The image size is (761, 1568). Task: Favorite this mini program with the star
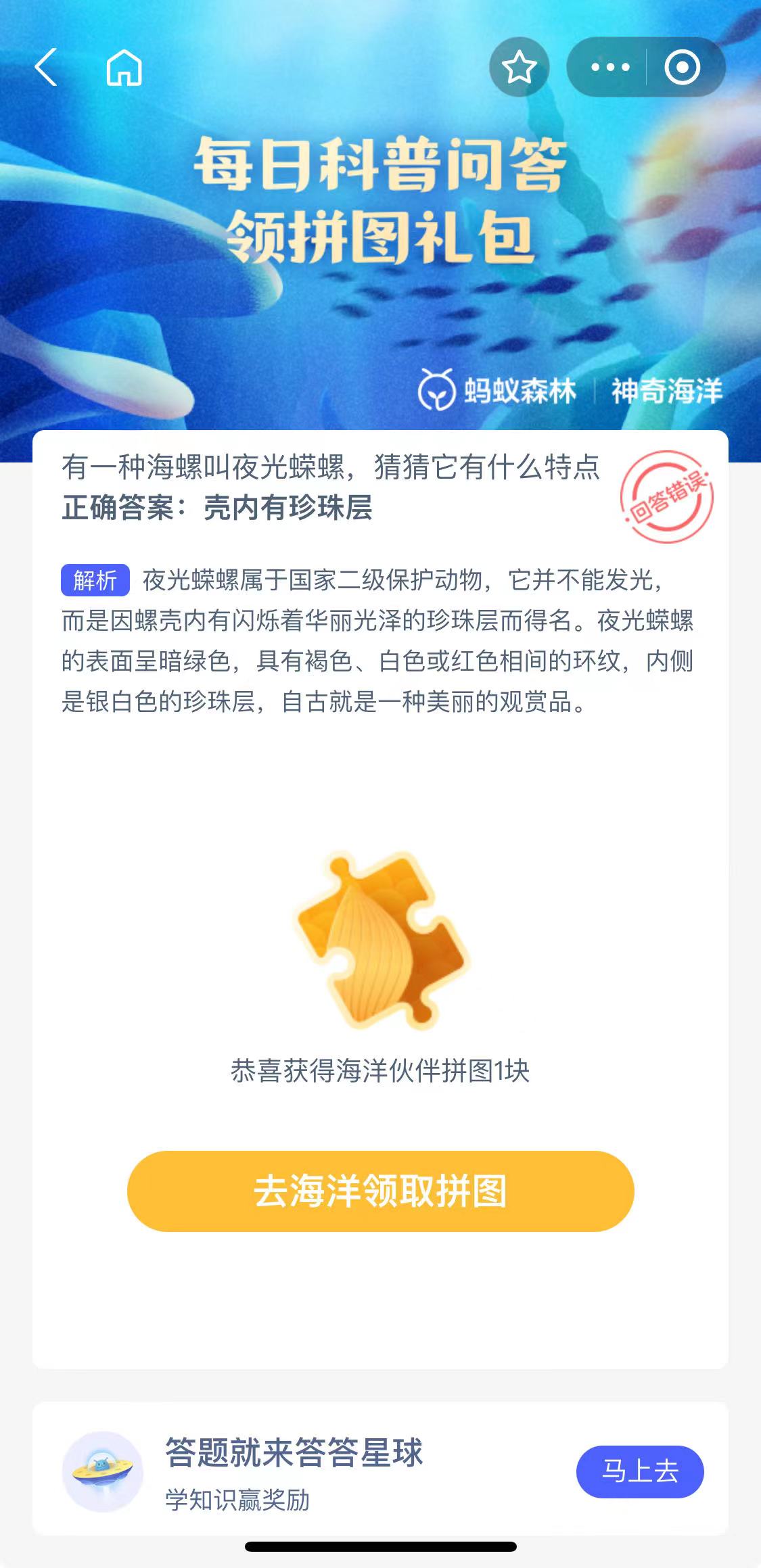pyautogui.click(x=519, y=68)
